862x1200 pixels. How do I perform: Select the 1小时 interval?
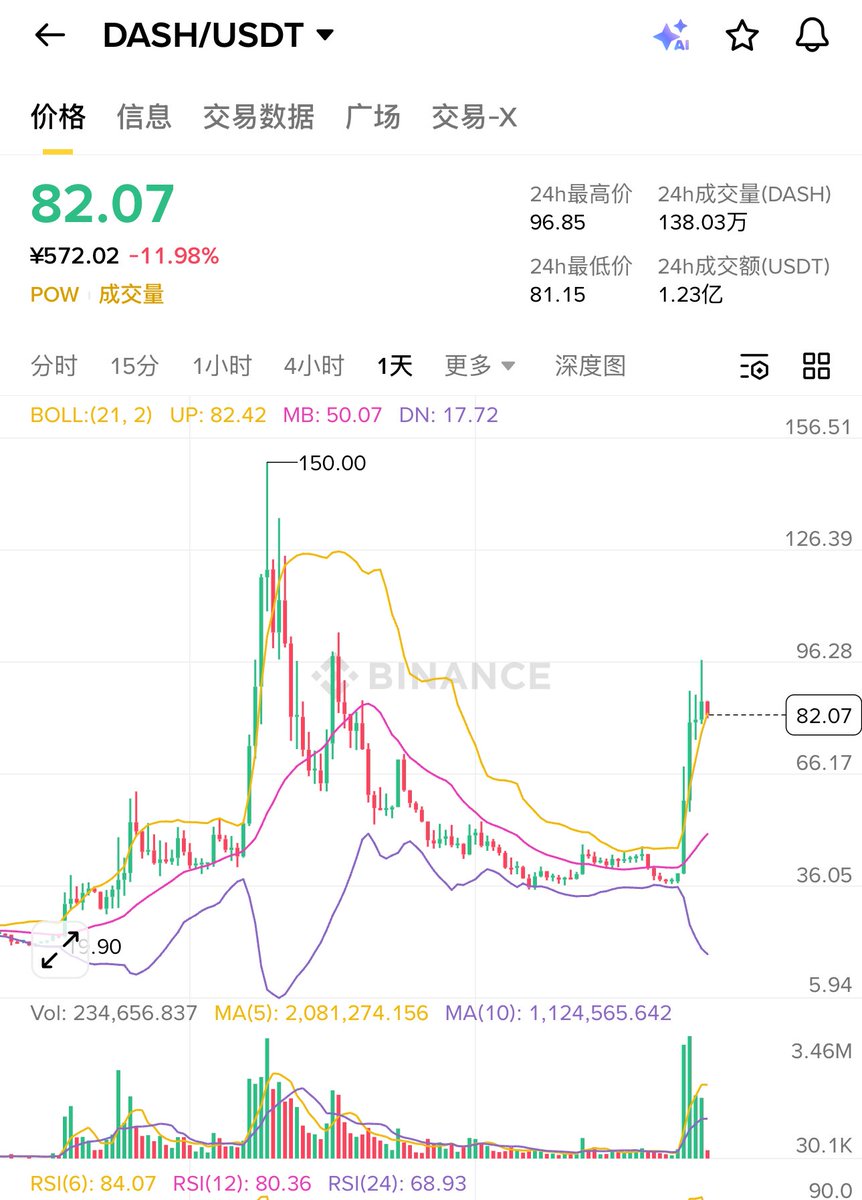(222, 366)
